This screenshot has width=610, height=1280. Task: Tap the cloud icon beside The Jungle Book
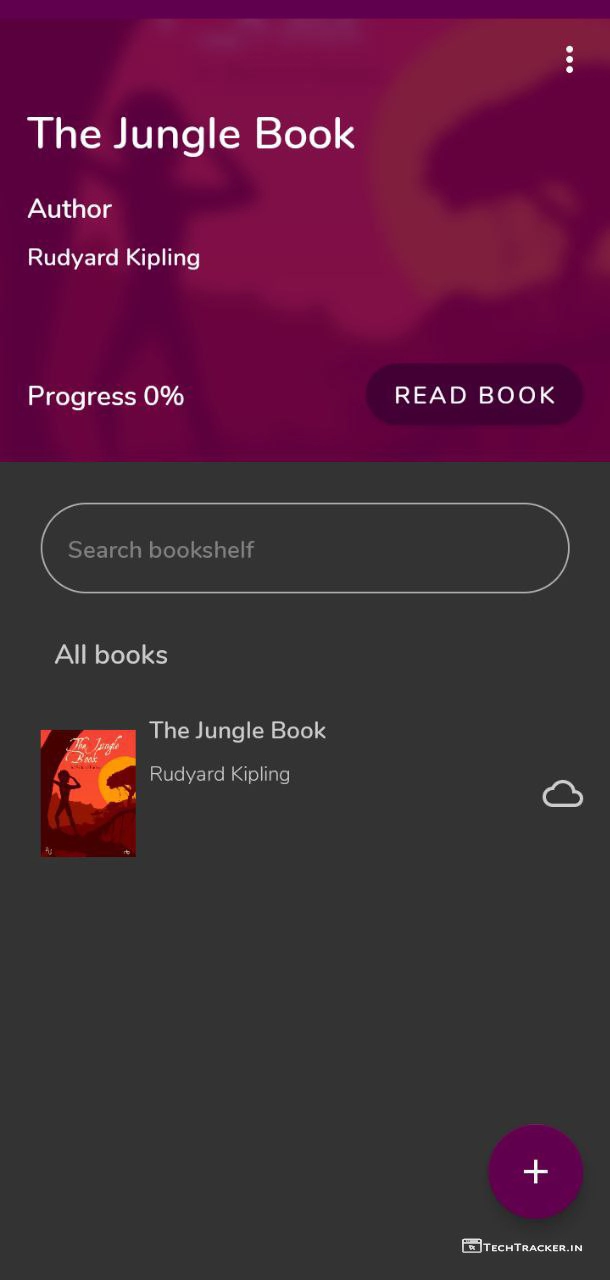pyautogui.click(x=562, y=794)
